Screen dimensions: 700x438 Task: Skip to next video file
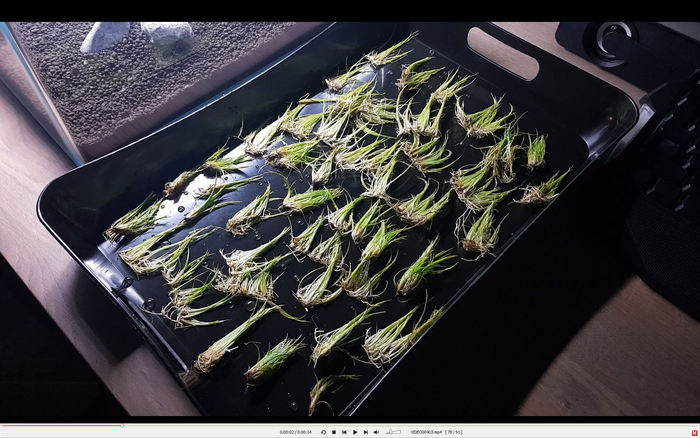tap(366, 432)
